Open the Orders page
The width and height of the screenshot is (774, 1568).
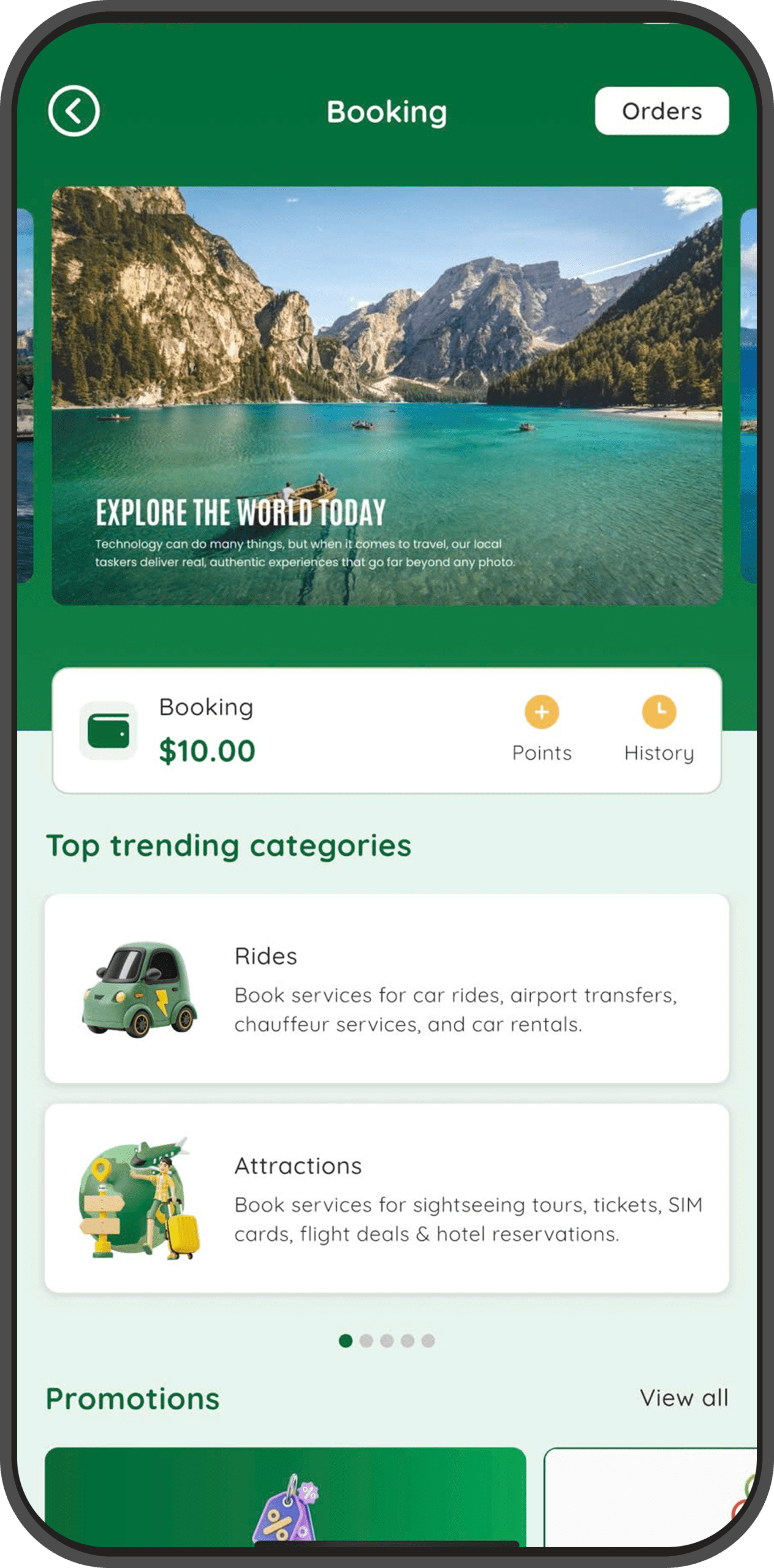[661, 111]
